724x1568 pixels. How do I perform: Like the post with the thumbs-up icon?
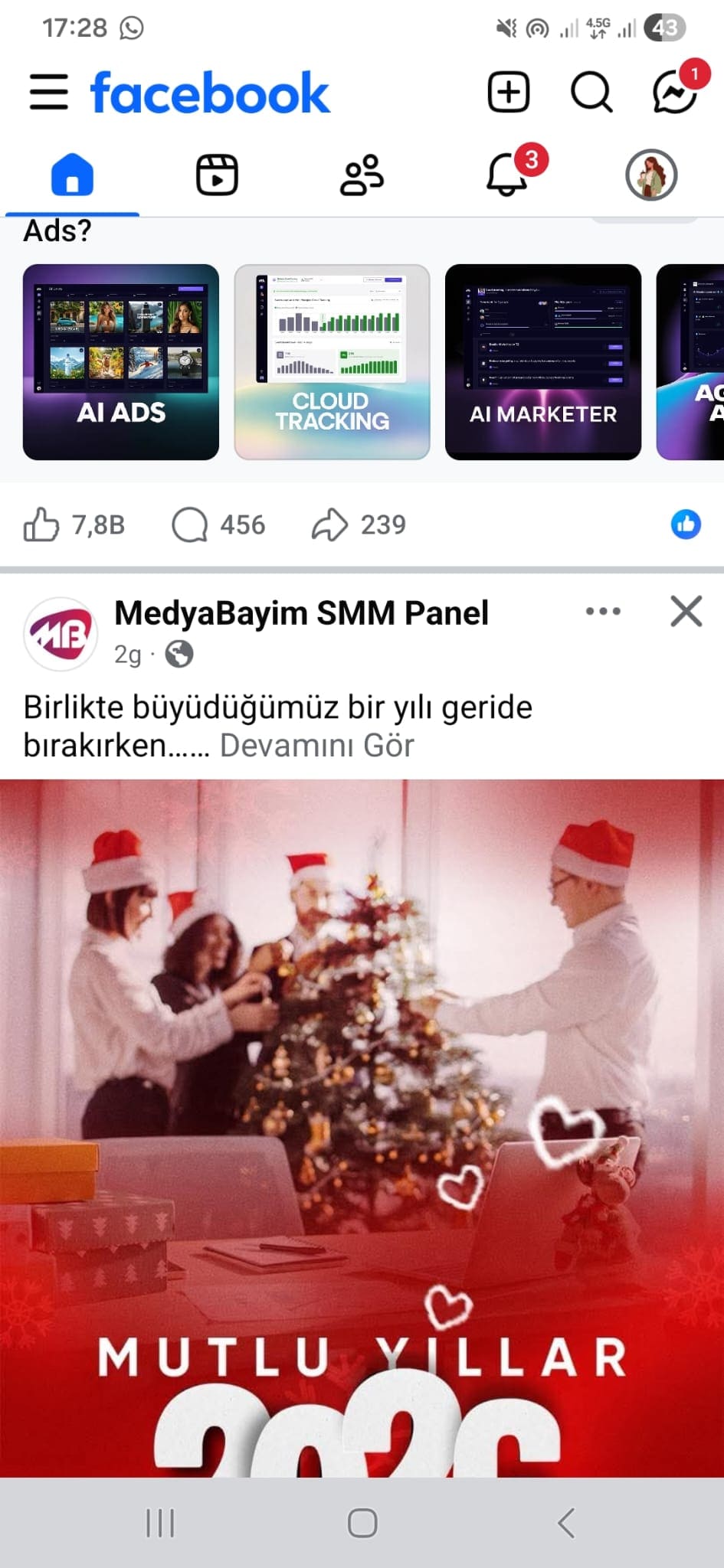click(x=44, y=524)
